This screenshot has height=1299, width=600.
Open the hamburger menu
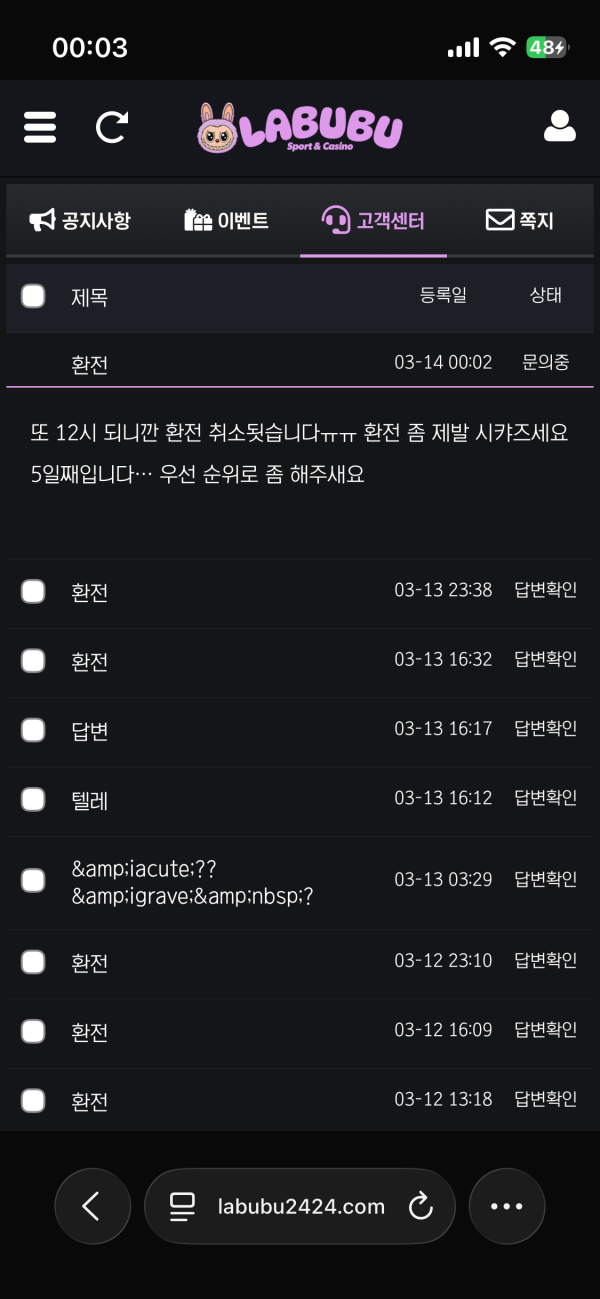point(40,127)
